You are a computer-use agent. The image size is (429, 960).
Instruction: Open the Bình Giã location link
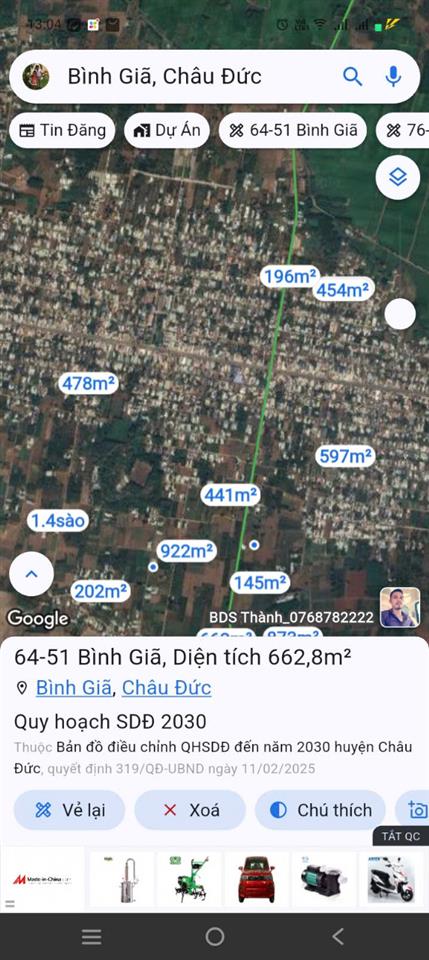[x=74, y=688]
